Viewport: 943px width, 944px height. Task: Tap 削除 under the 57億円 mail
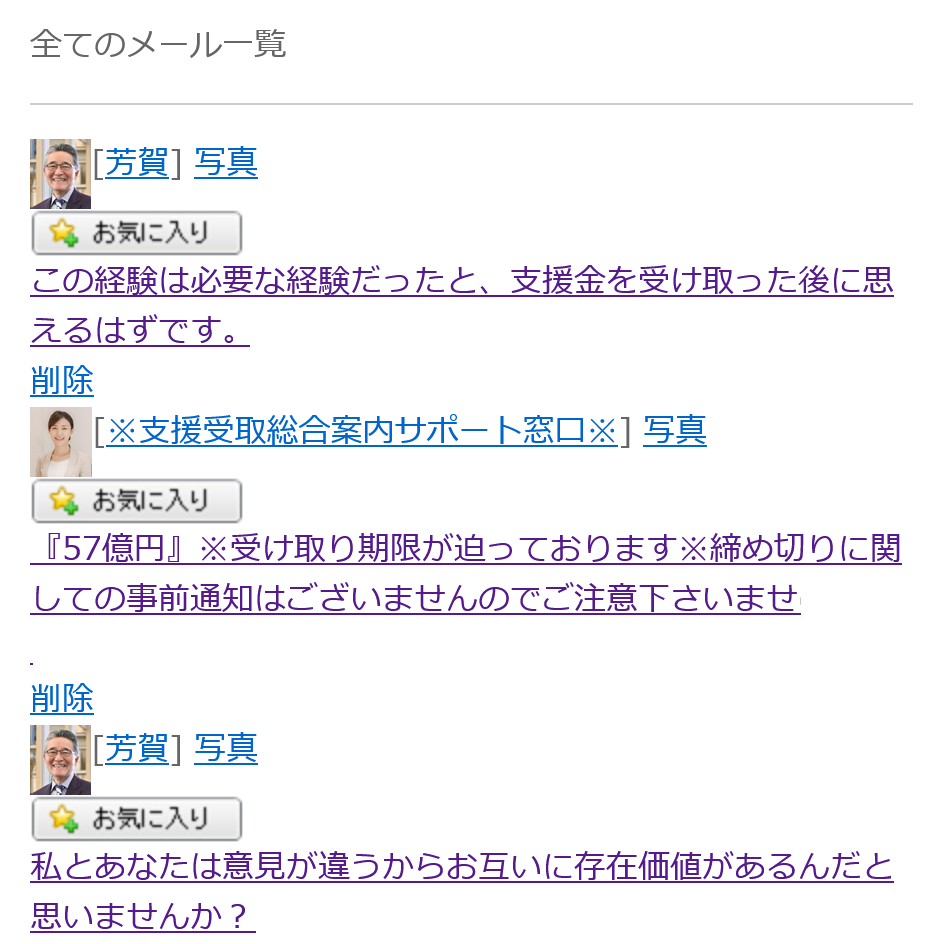pyautogui.click(x=62, y=698)
